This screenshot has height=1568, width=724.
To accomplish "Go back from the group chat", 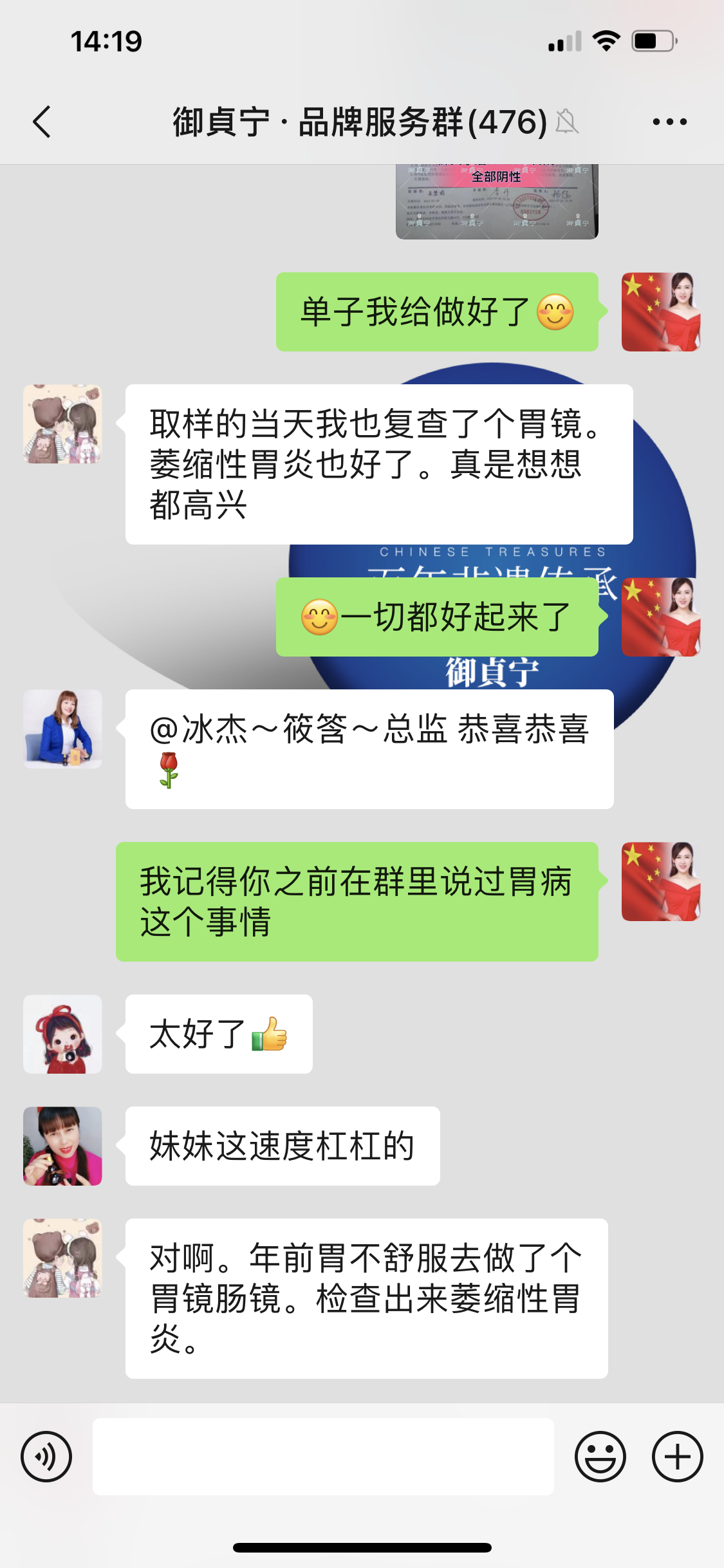I will point(42,122).
